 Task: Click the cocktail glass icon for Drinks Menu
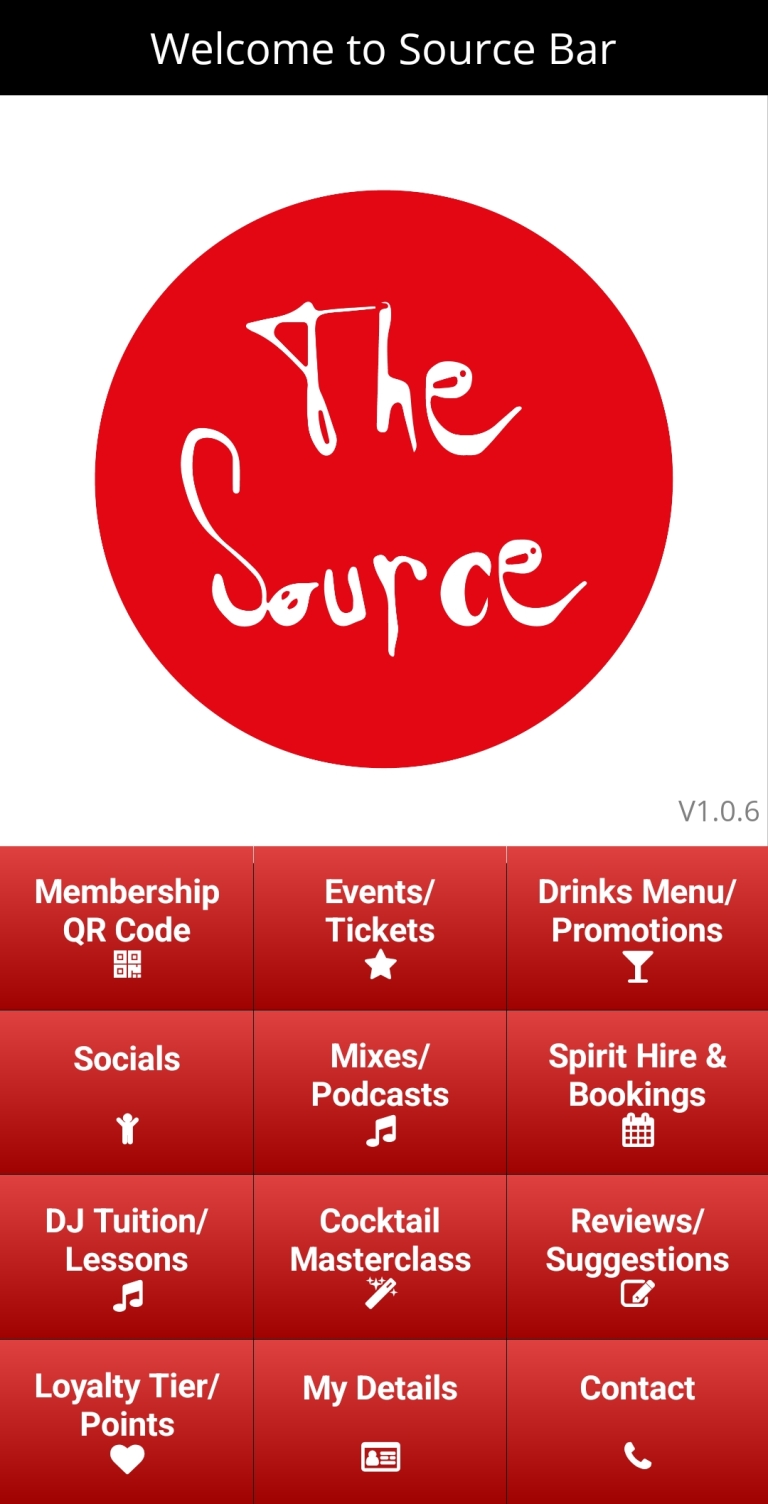click(x=638, y=965)
